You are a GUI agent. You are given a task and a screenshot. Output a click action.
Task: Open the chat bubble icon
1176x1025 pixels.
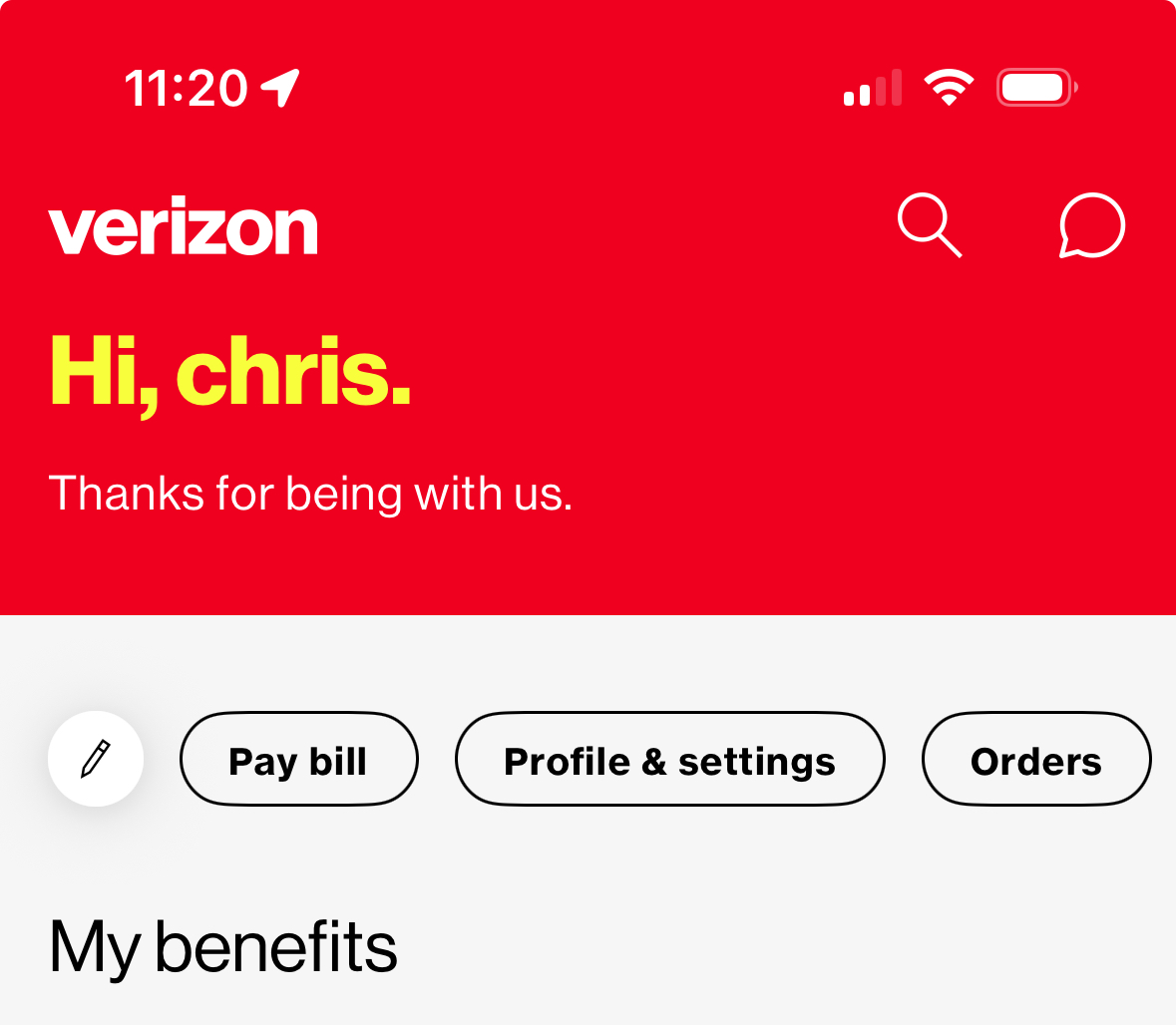pos(1092,225)
